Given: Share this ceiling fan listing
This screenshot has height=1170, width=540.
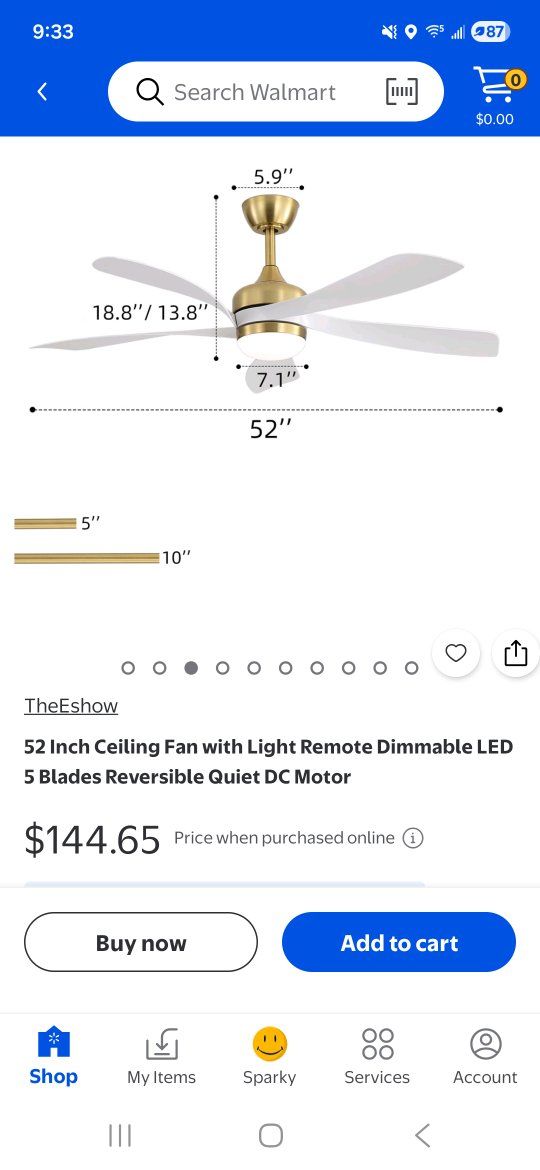Looking at the screenshot, I should point(516,653).
